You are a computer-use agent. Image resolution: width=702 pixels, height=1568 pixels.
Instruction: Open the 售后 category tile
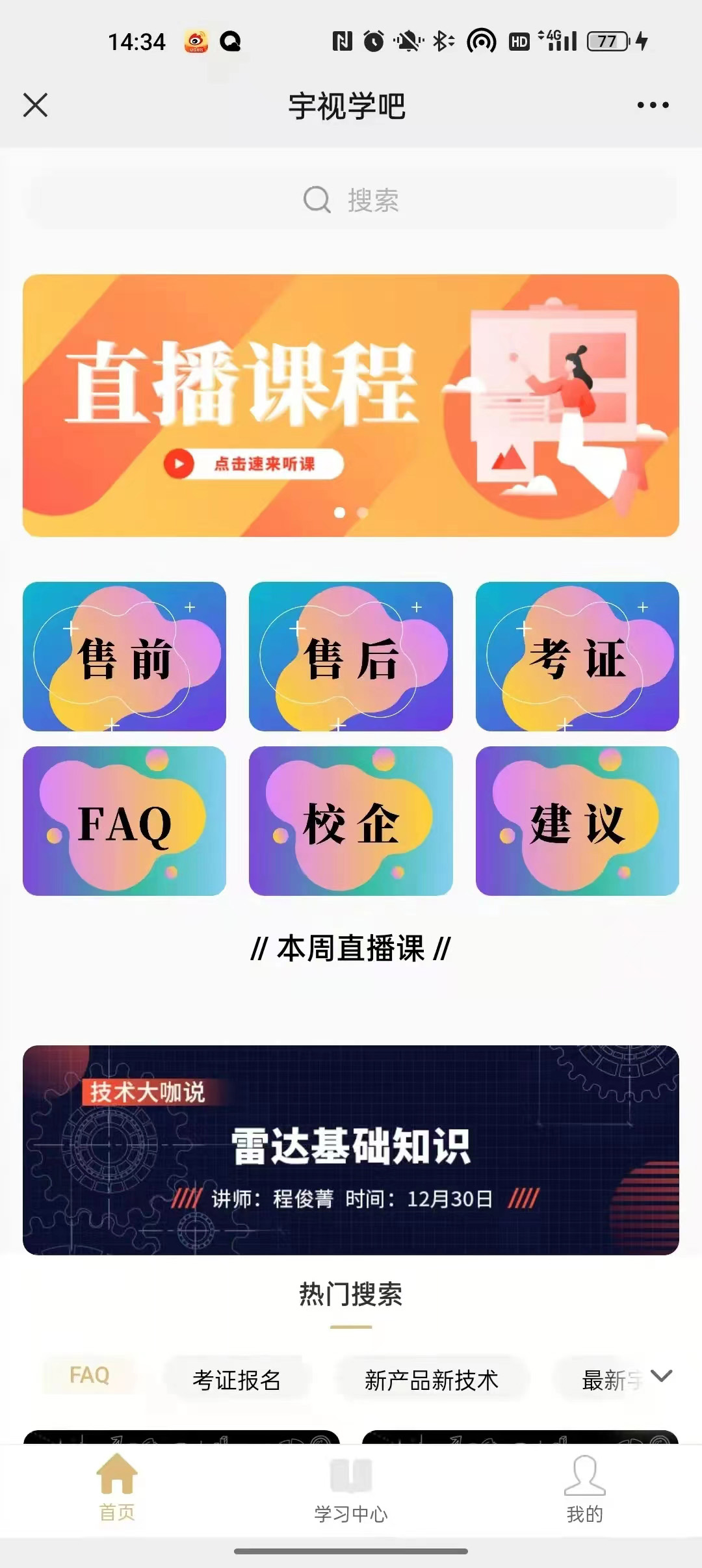tap(351, 657)
